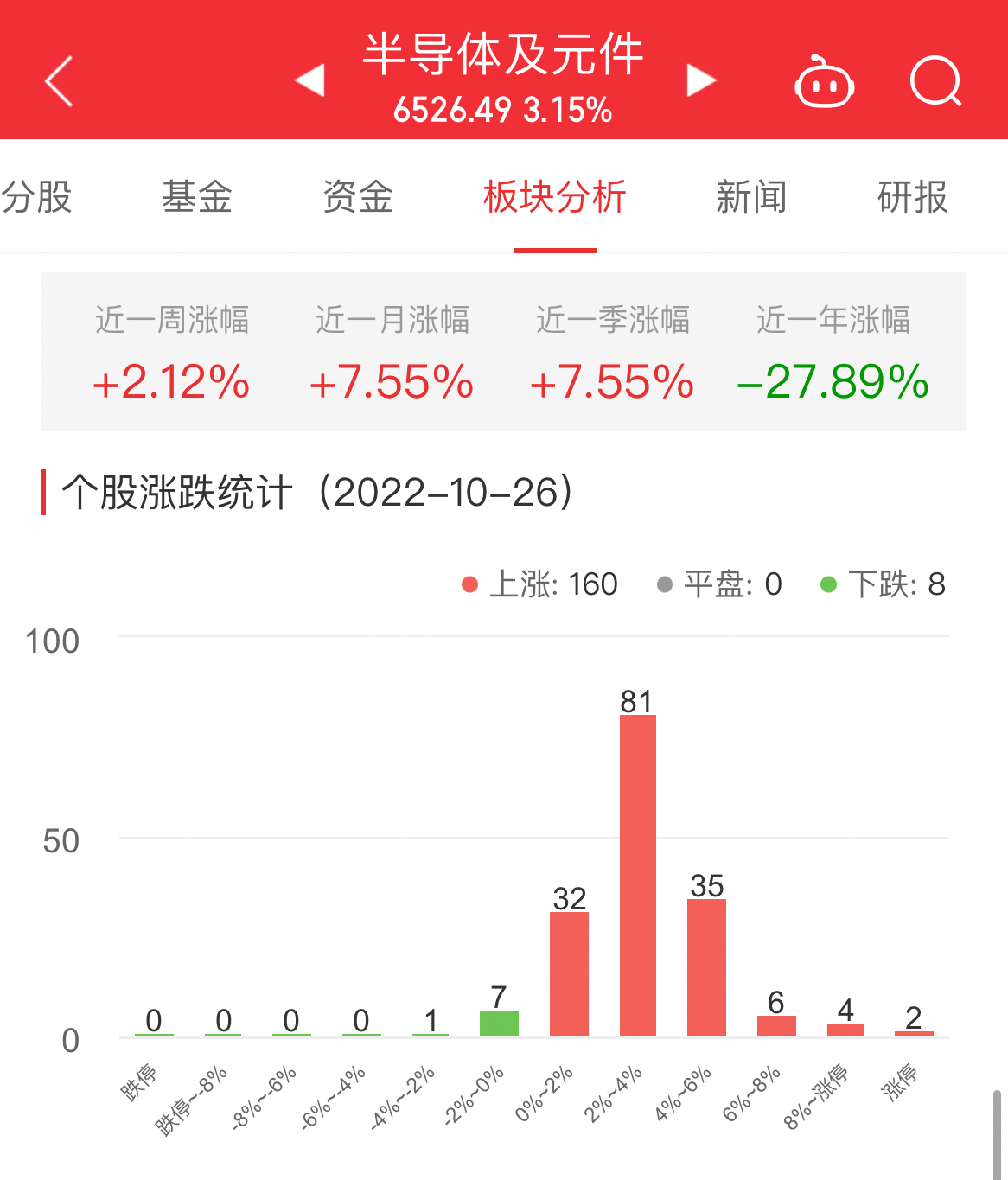1008x1180 pixels.
Task: Open the robot assistant icon
Action: tap(825, 83)
